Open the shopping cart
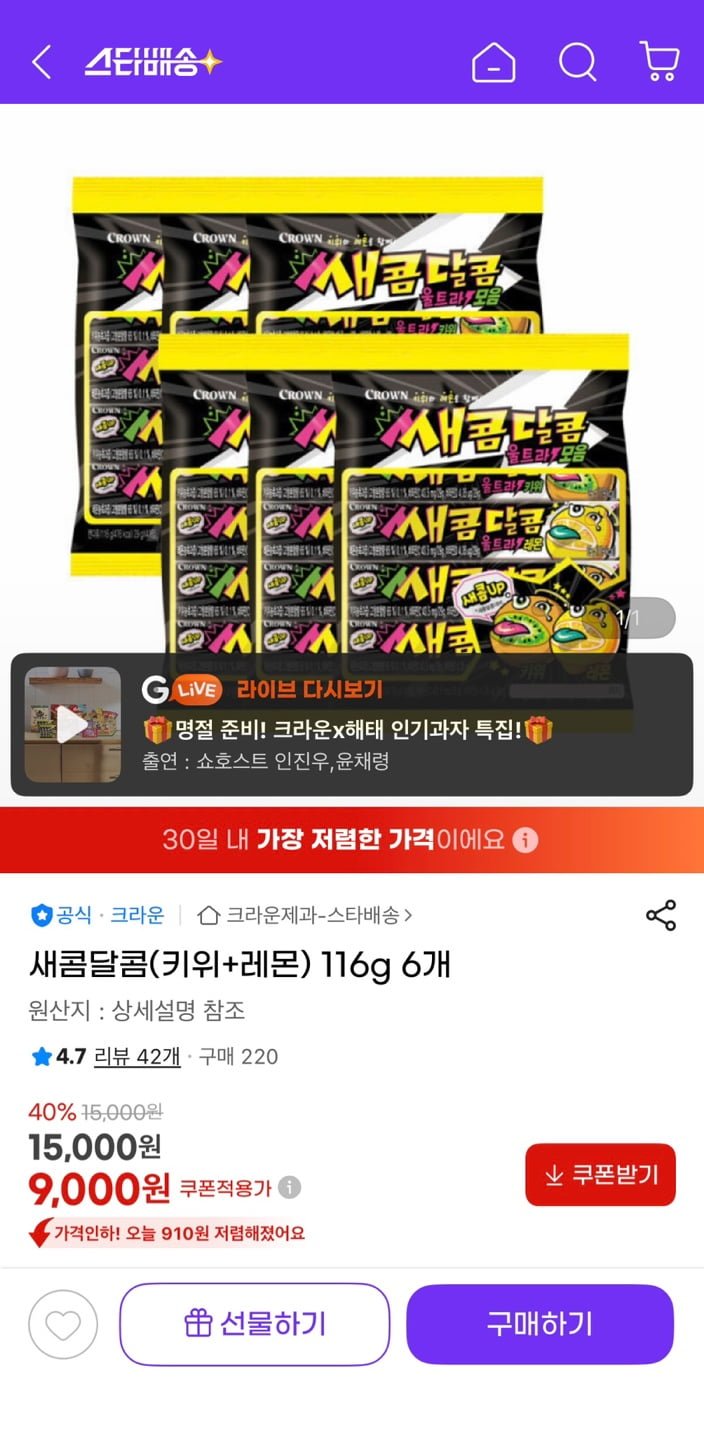The image size is (704, 1440). [660, 62]
